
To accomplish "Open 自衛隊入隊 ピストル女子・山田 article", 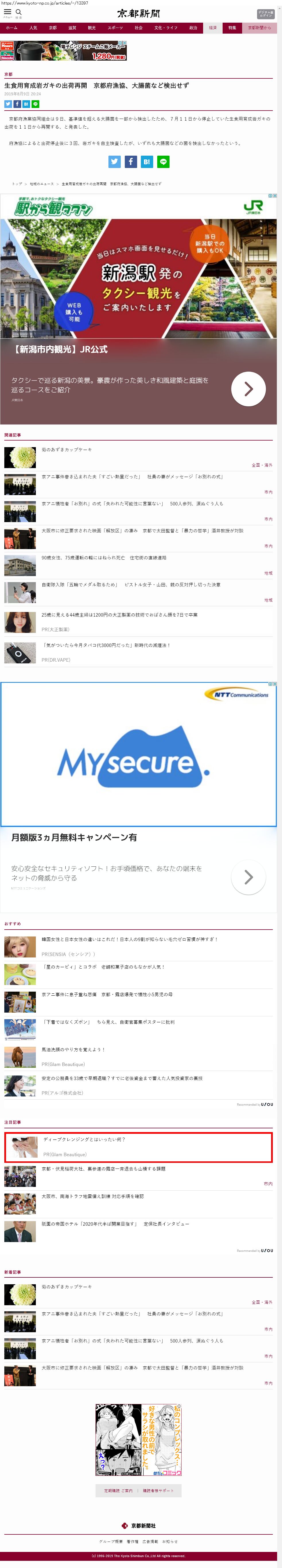I will [x=131, y=584].
